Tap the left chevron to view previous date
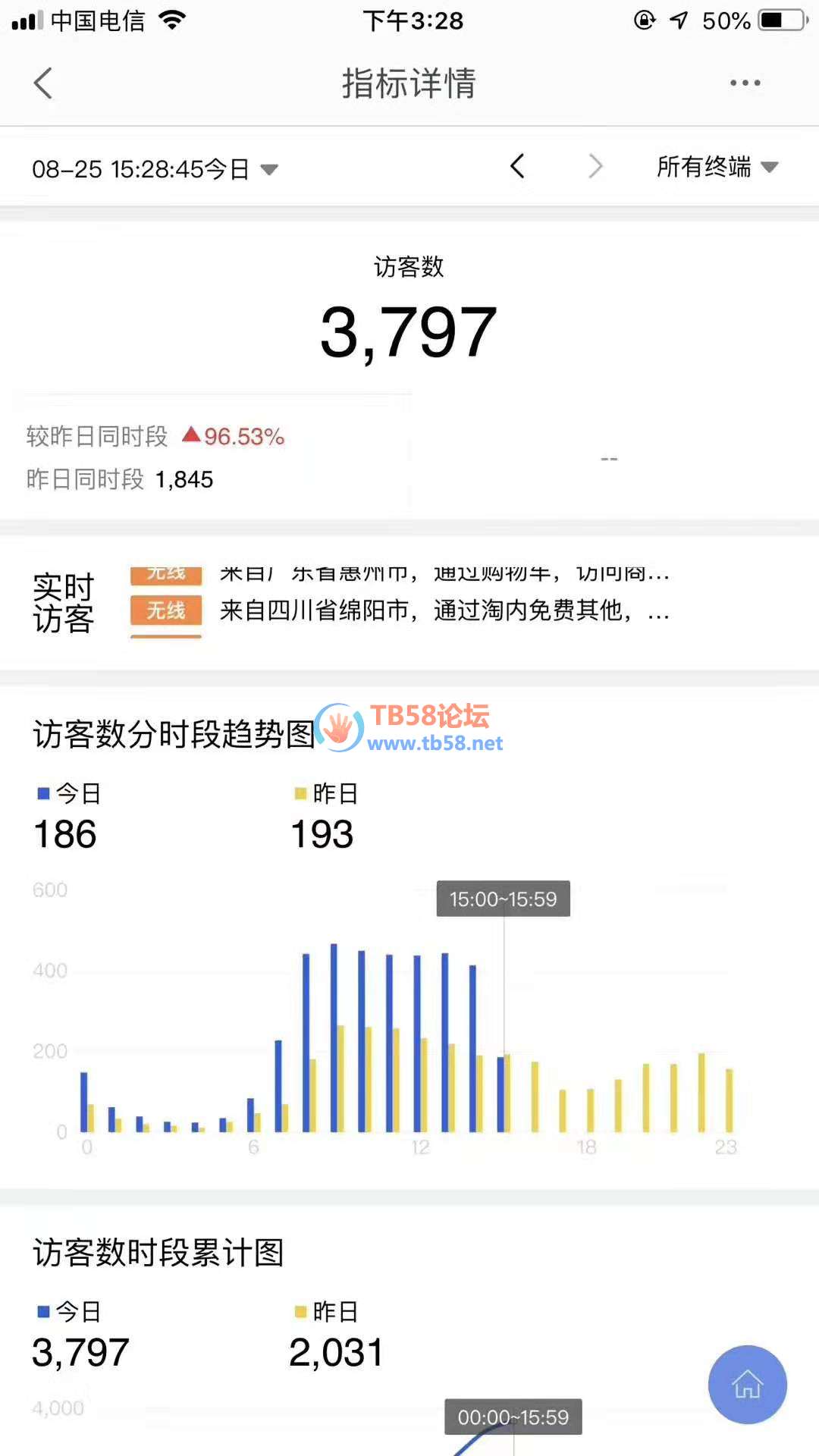This screenshot has height=1456, width=819. tap(518, 168)
